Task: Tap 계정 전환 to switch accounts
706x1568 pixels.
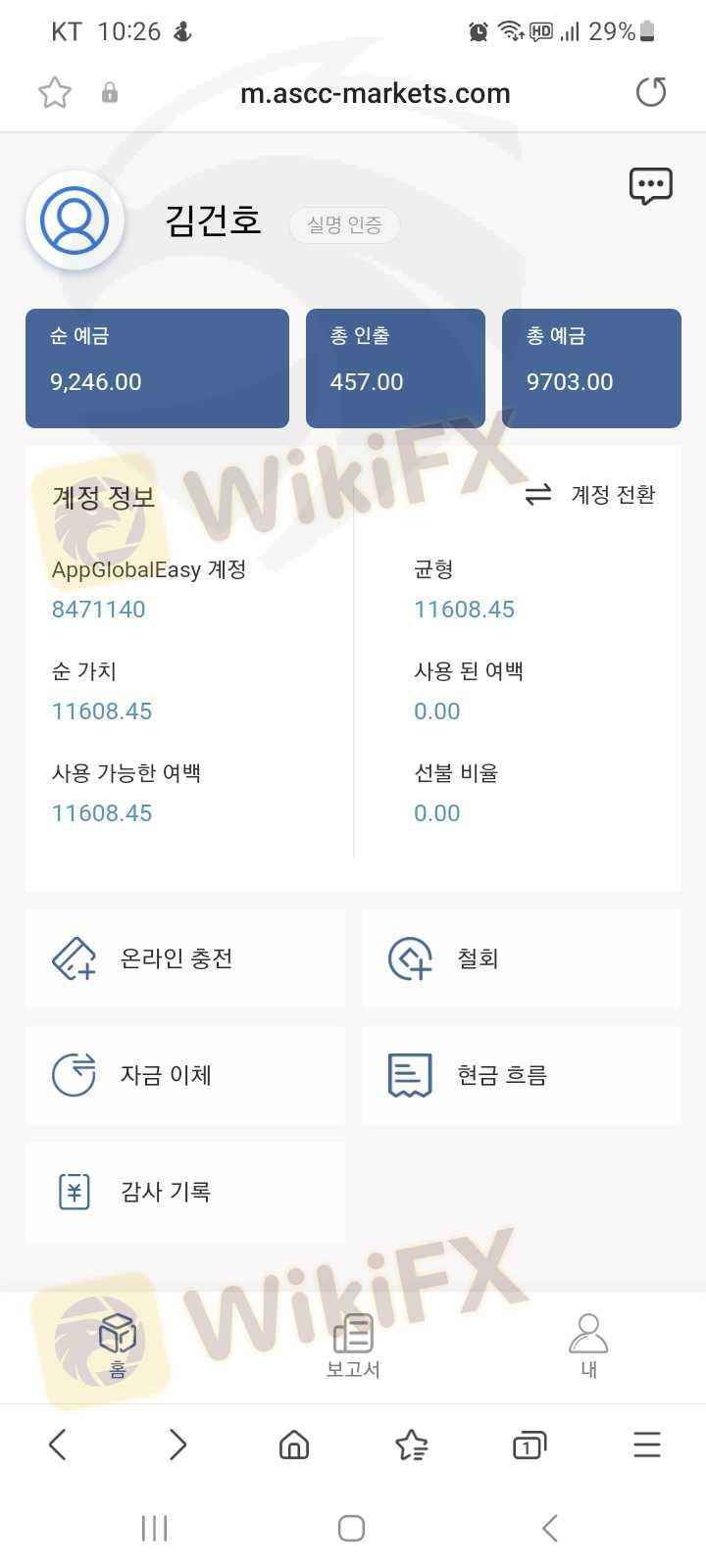Action: [x=590, y=495]
